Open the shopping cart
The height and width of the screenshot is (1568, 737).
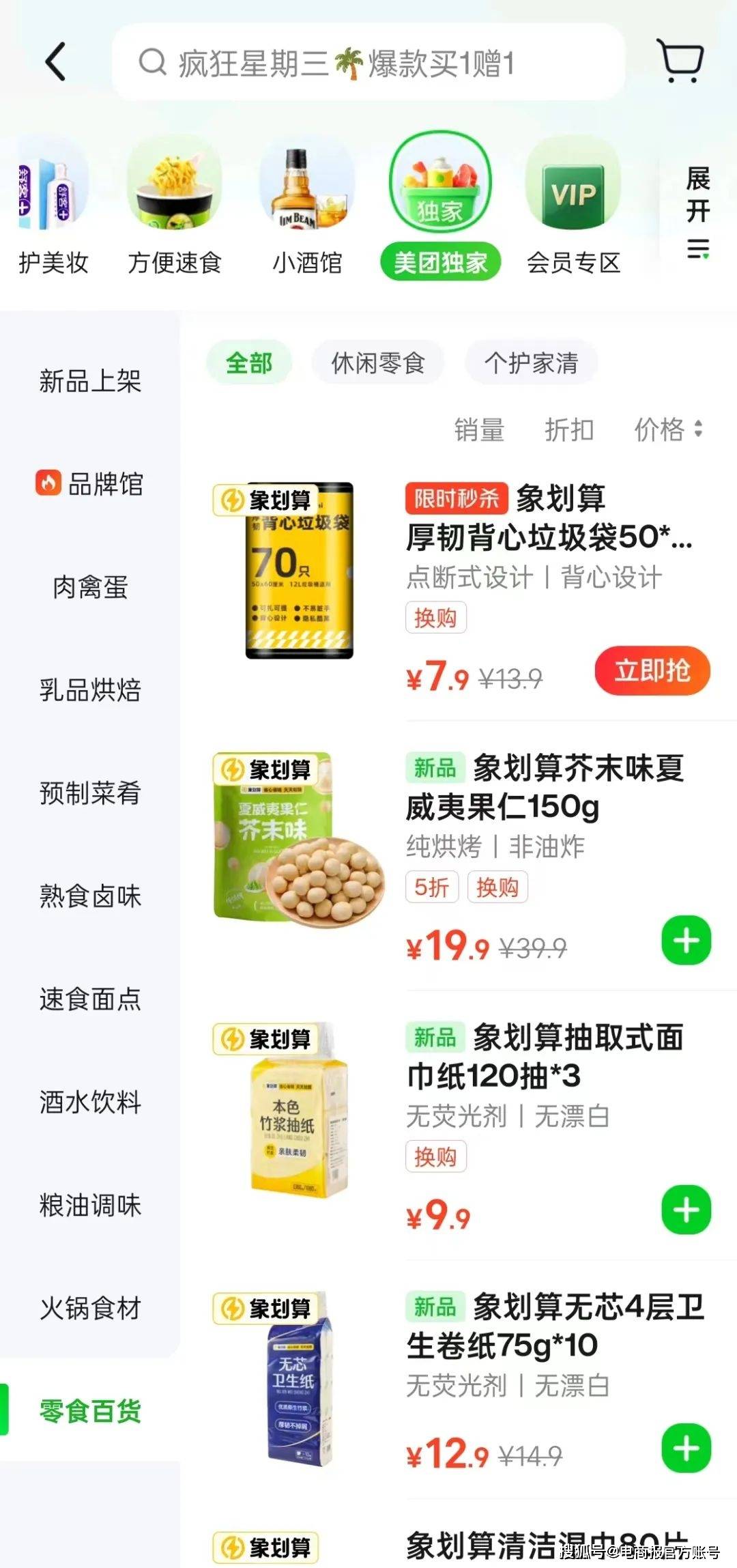point(680,61)
